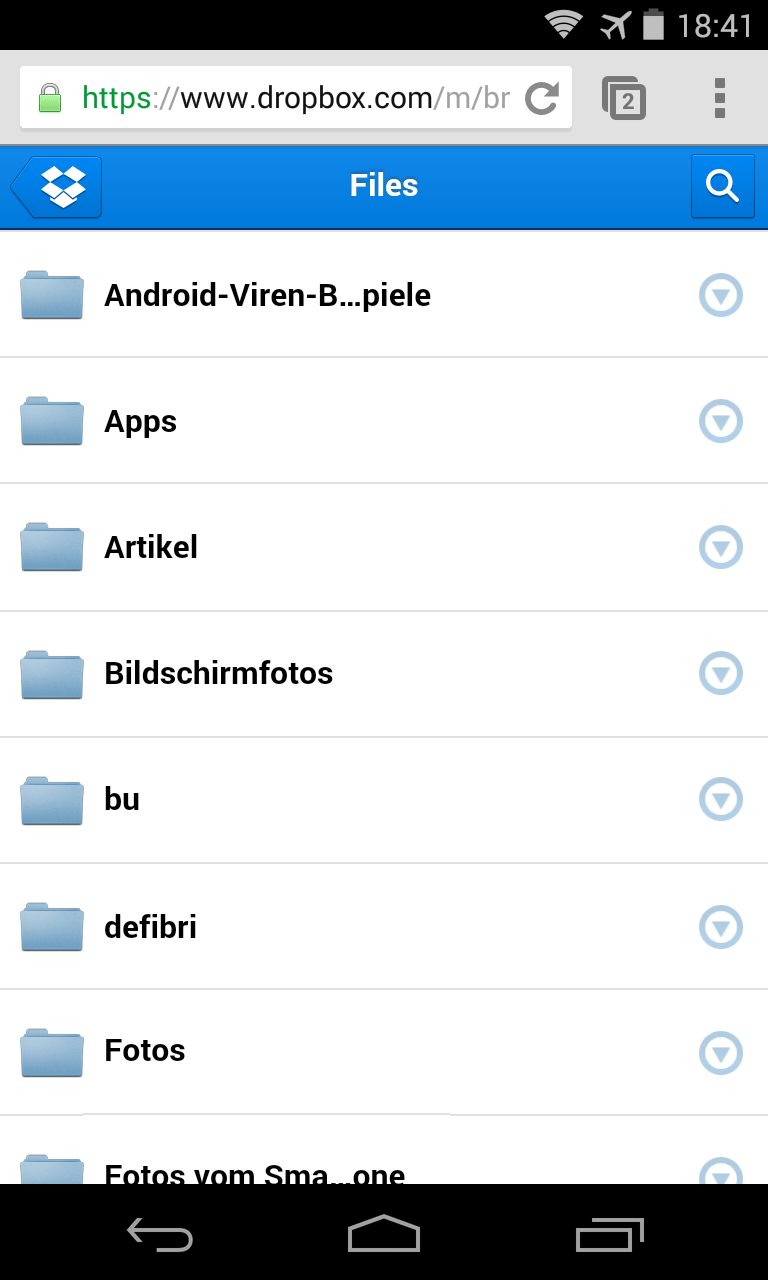This screenshot has height=1280, width=768.
Task: Reload the current page
Action: coord(542,98)
